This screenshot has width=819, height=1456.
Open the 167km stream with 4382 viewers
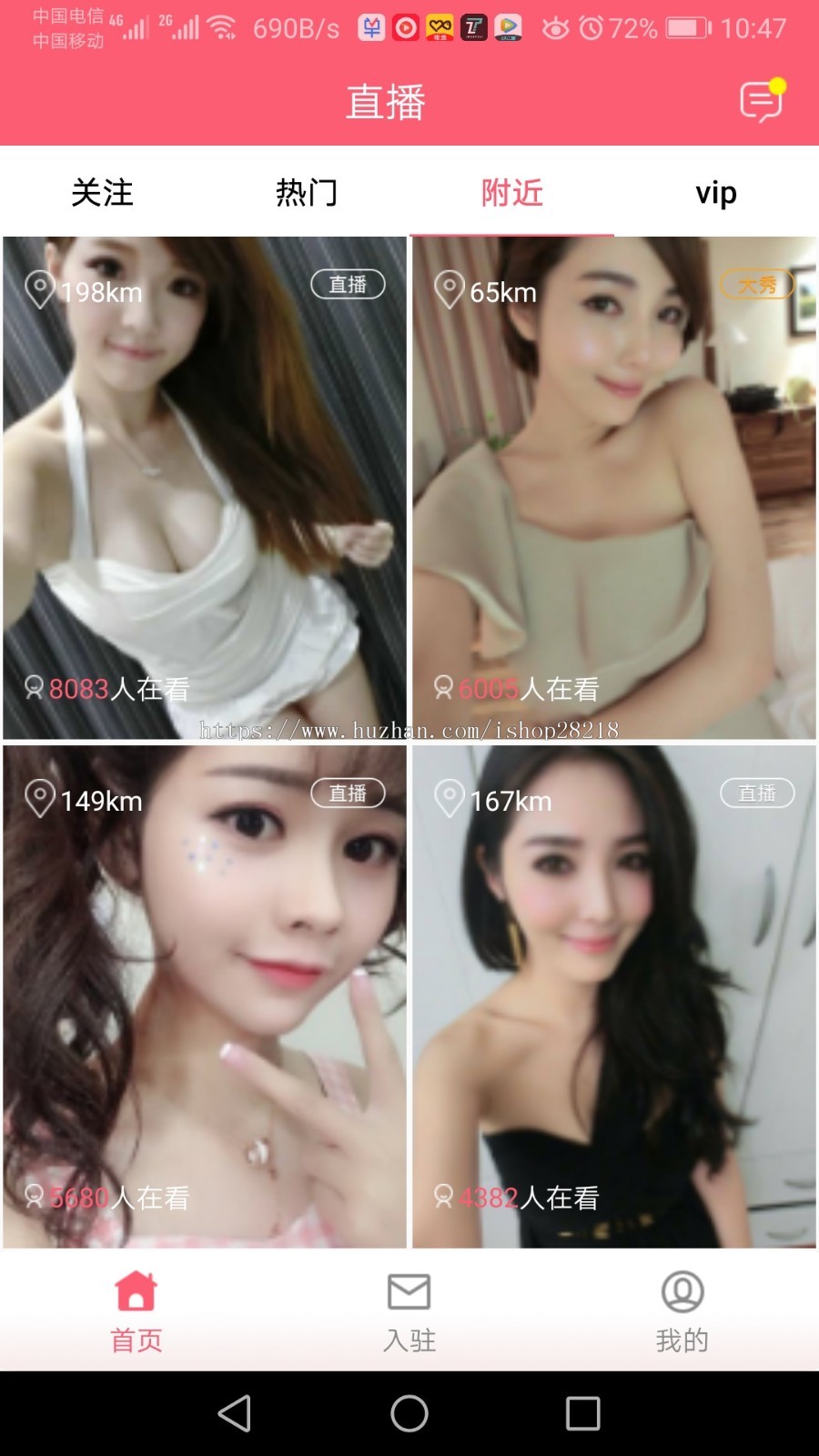[x=614, y=996]
